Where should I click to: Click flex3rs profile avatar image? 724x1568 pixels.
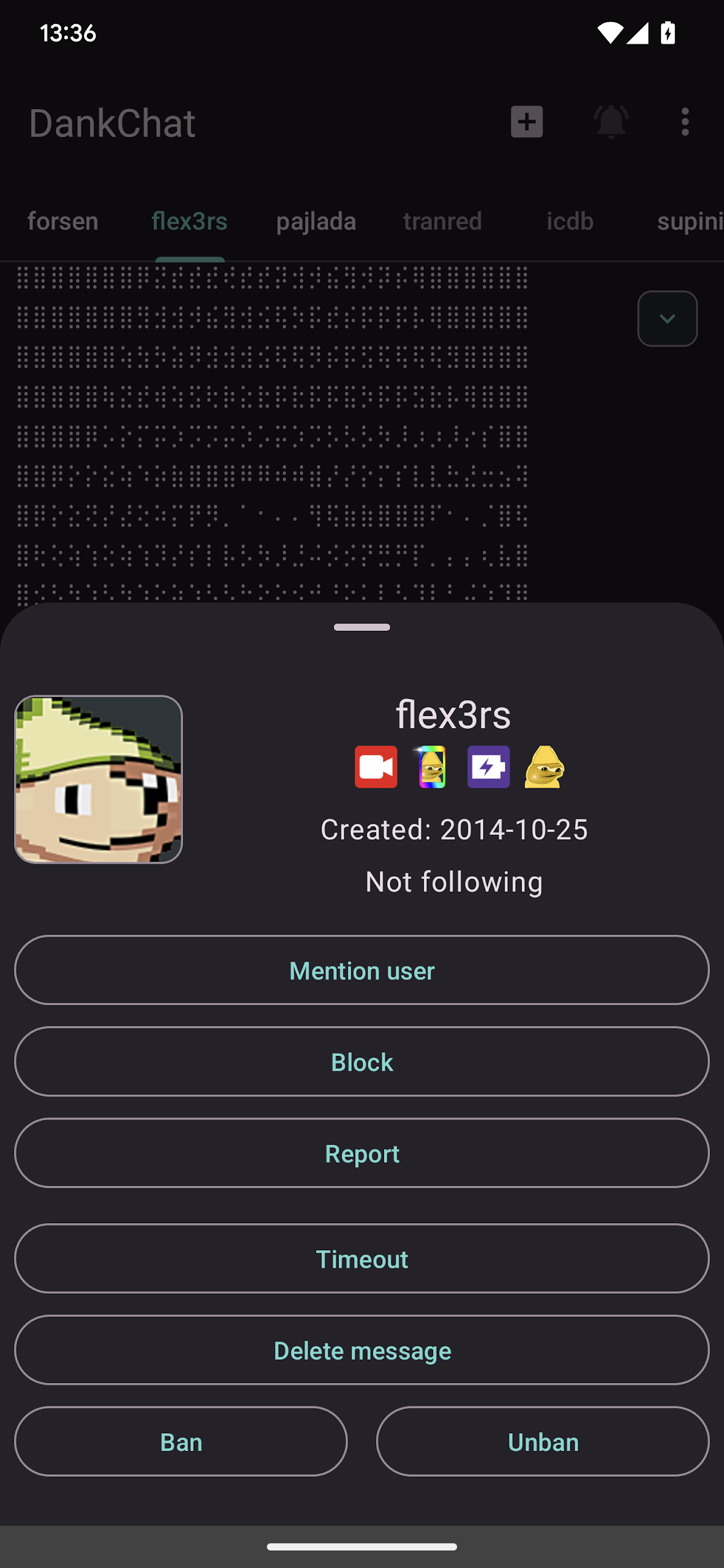[x=98, y=779]
